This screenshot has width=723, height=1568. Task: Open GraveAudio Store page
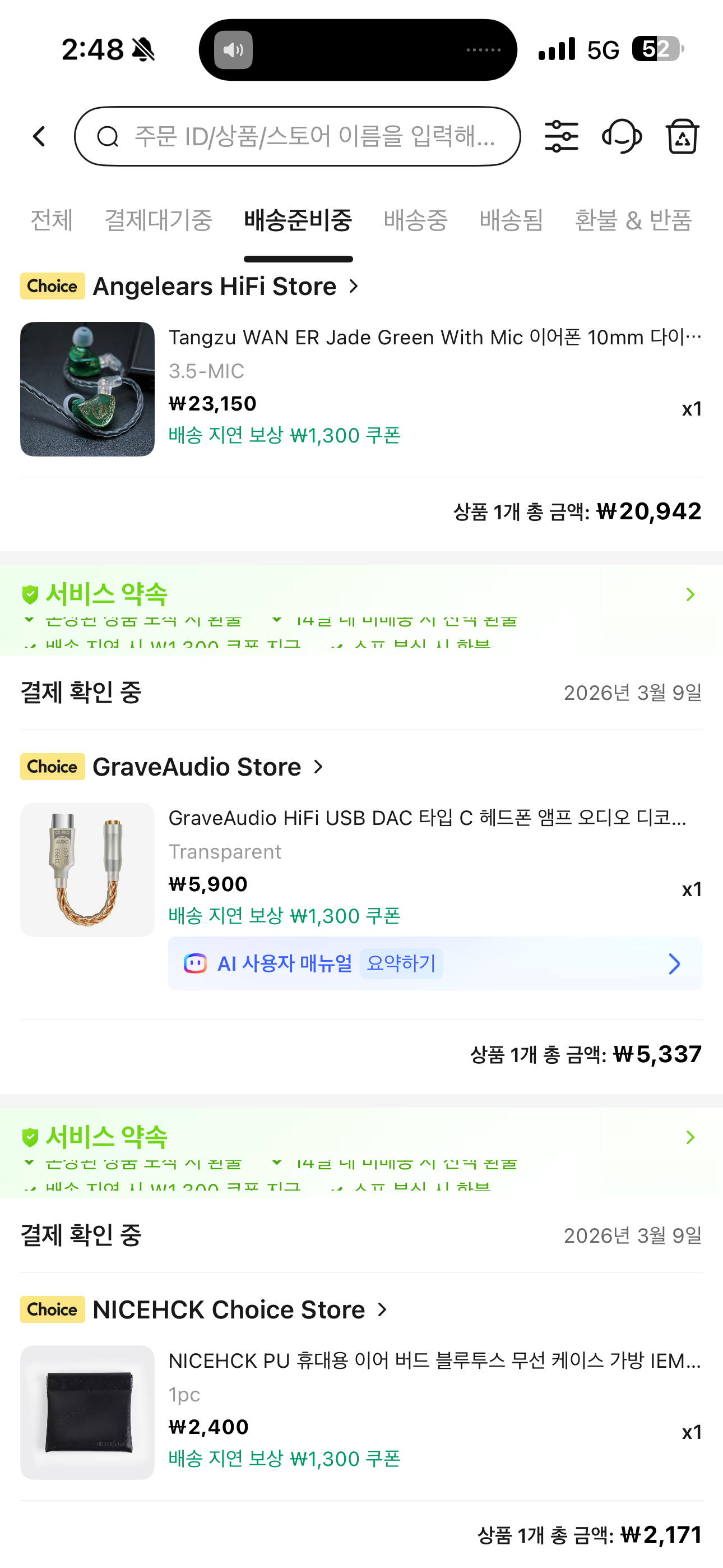pos(208,767)
